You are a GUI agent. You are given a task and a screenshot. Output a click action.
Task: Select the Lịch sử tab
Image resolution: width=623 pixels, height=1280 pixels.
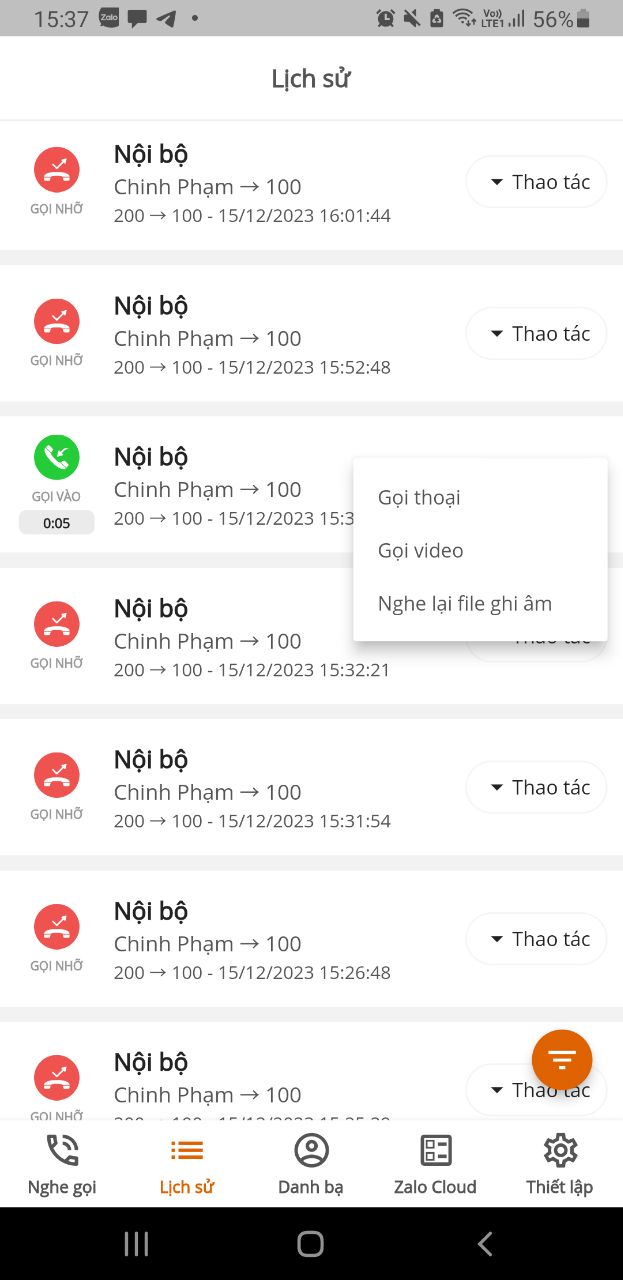(x=187, y=1164)
